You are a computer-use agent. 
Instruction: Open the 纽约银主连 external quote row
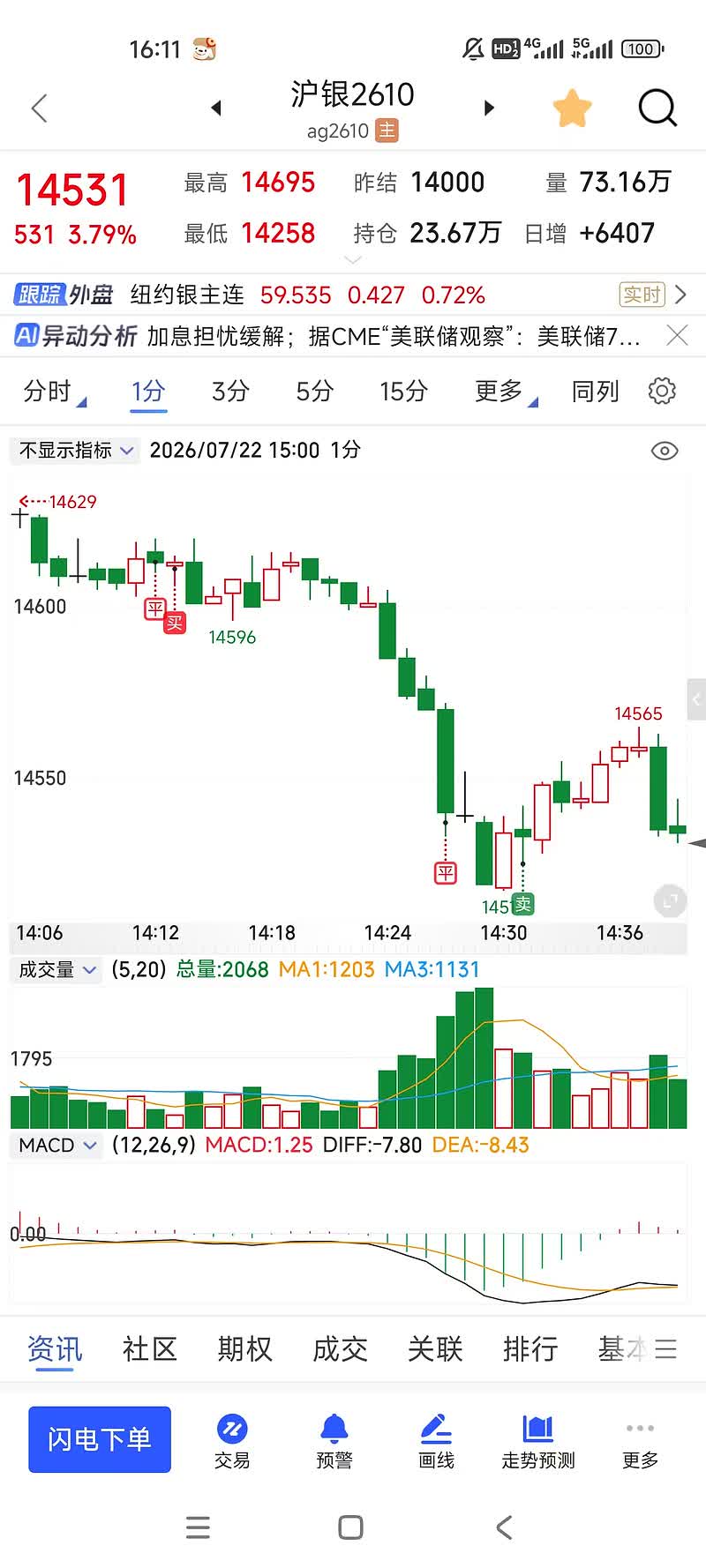point(353,295)
